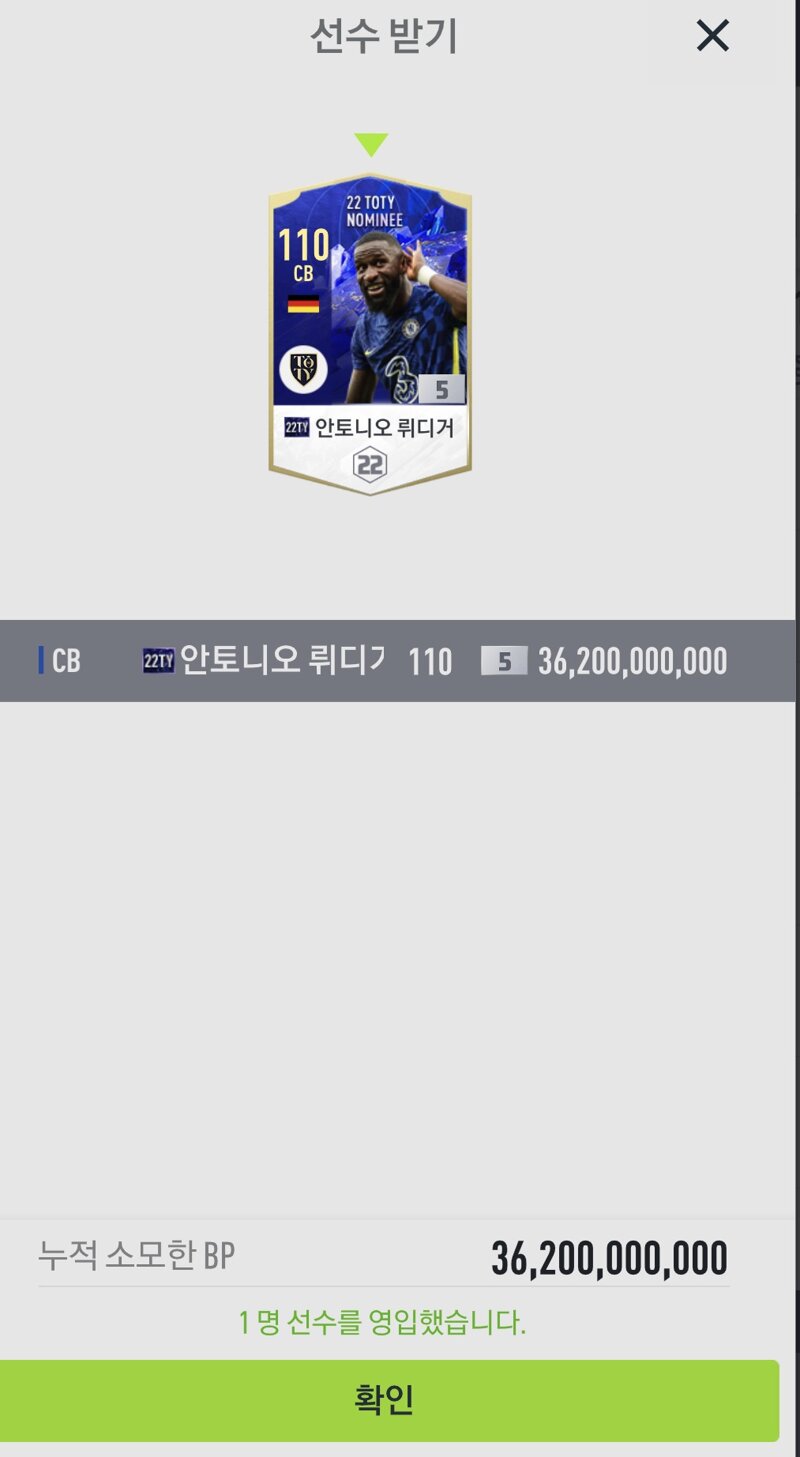Open the 안토니오 뤼디거 player card

(x=370, y=335)
